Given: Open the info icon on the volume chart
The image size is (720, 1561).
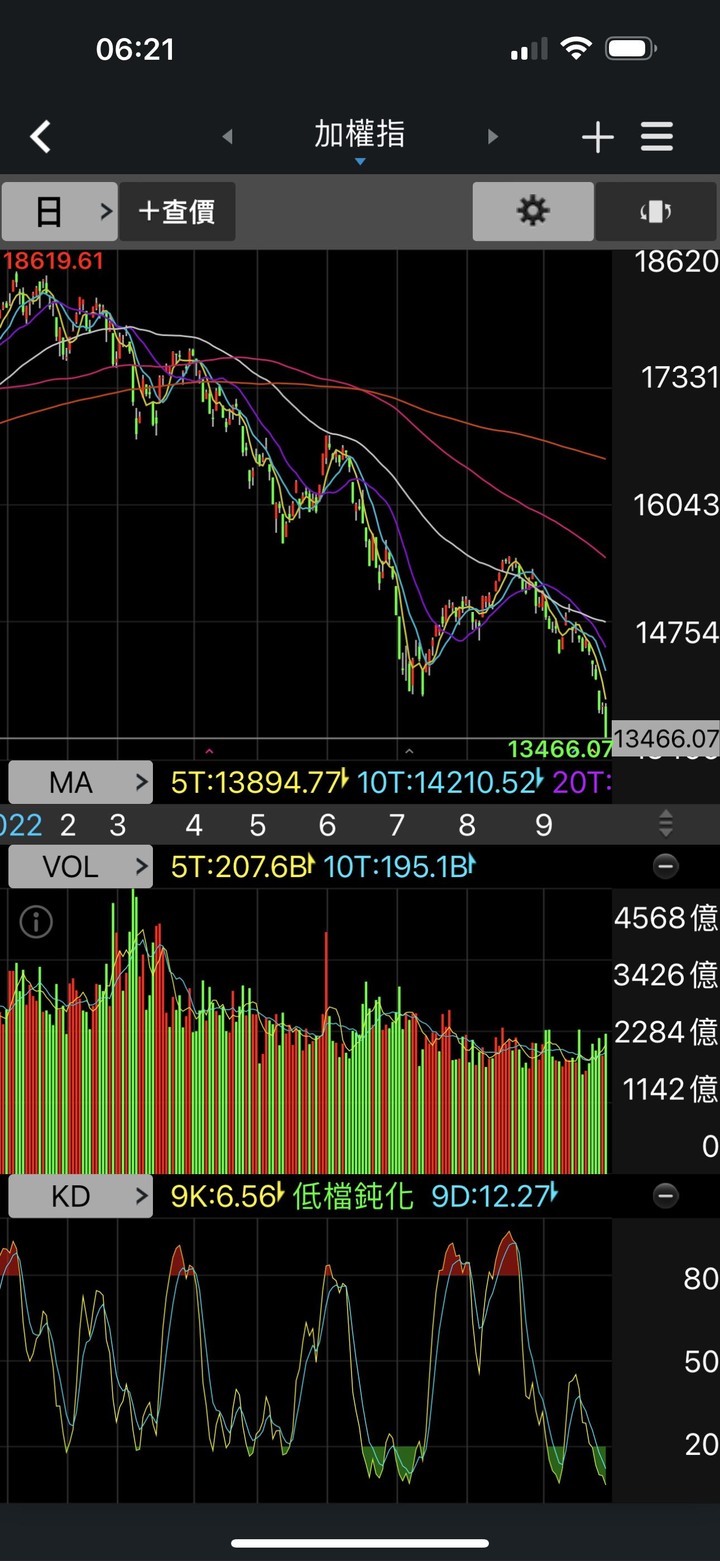Looking at the screenshot, I should point(36,922).
